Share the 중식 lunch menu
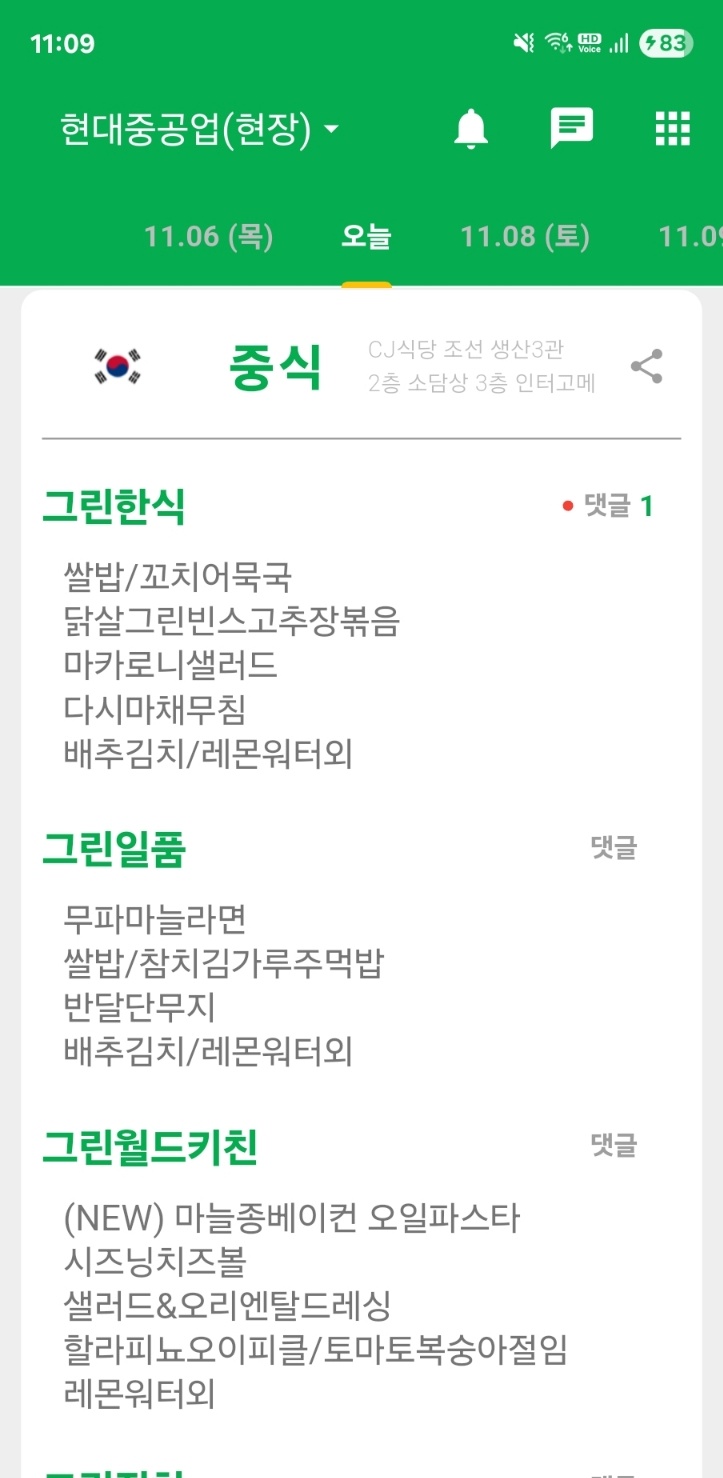723x1478 pixels. (647, 367)
